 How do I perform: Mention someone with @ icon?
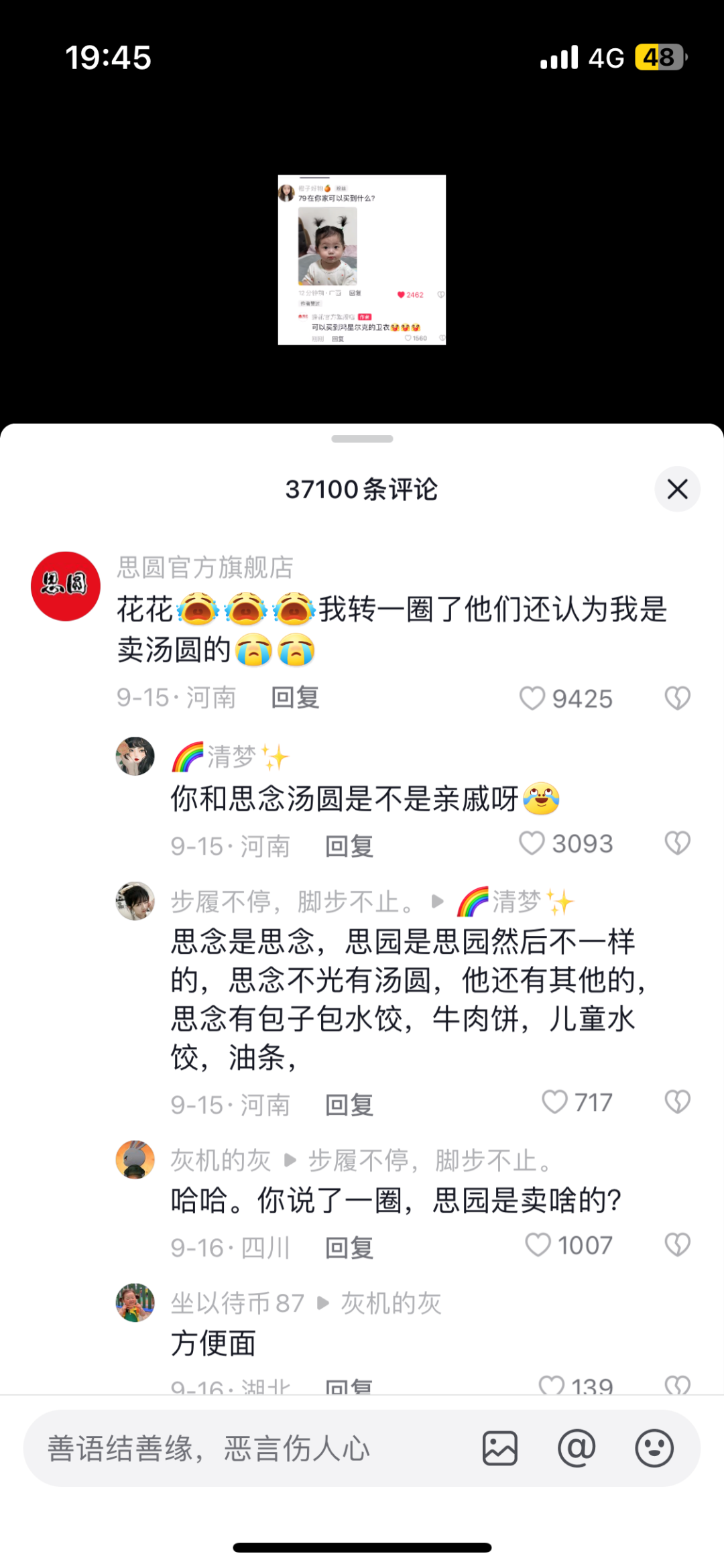[x=577, y=1448]
